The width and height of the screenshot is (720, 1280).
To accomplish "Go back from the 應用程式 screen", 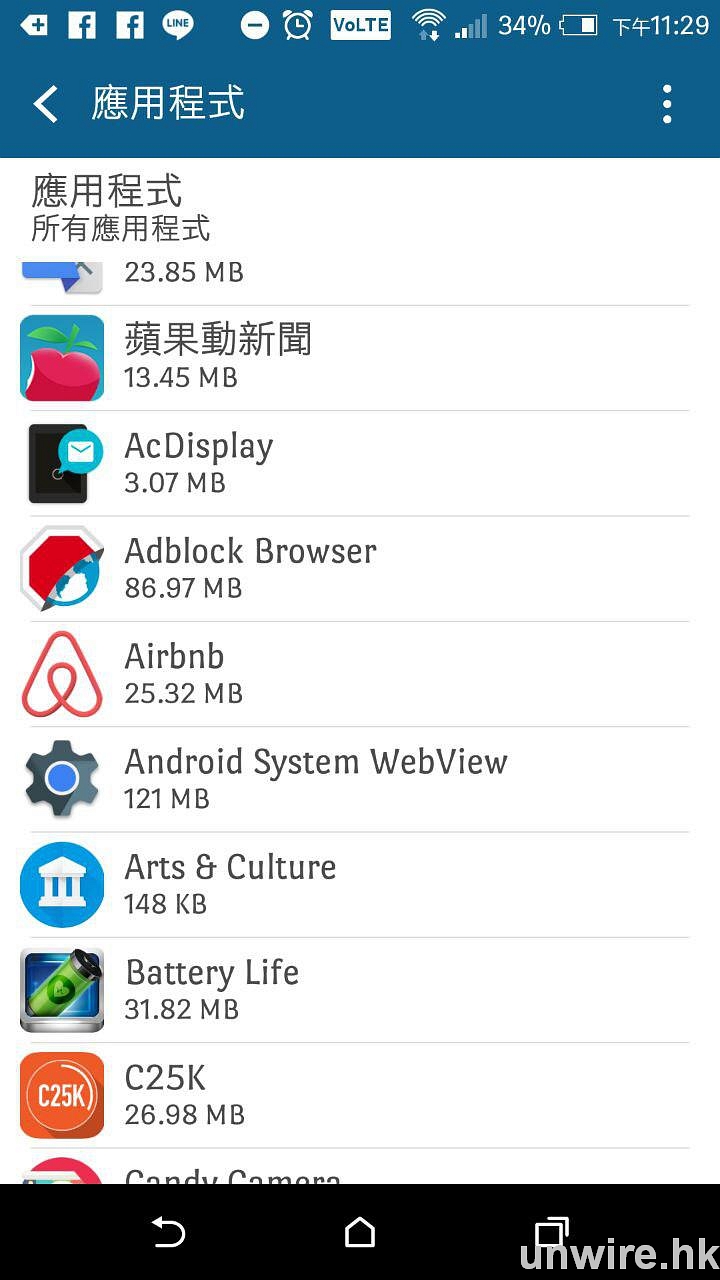I will [x=46, y=104].
